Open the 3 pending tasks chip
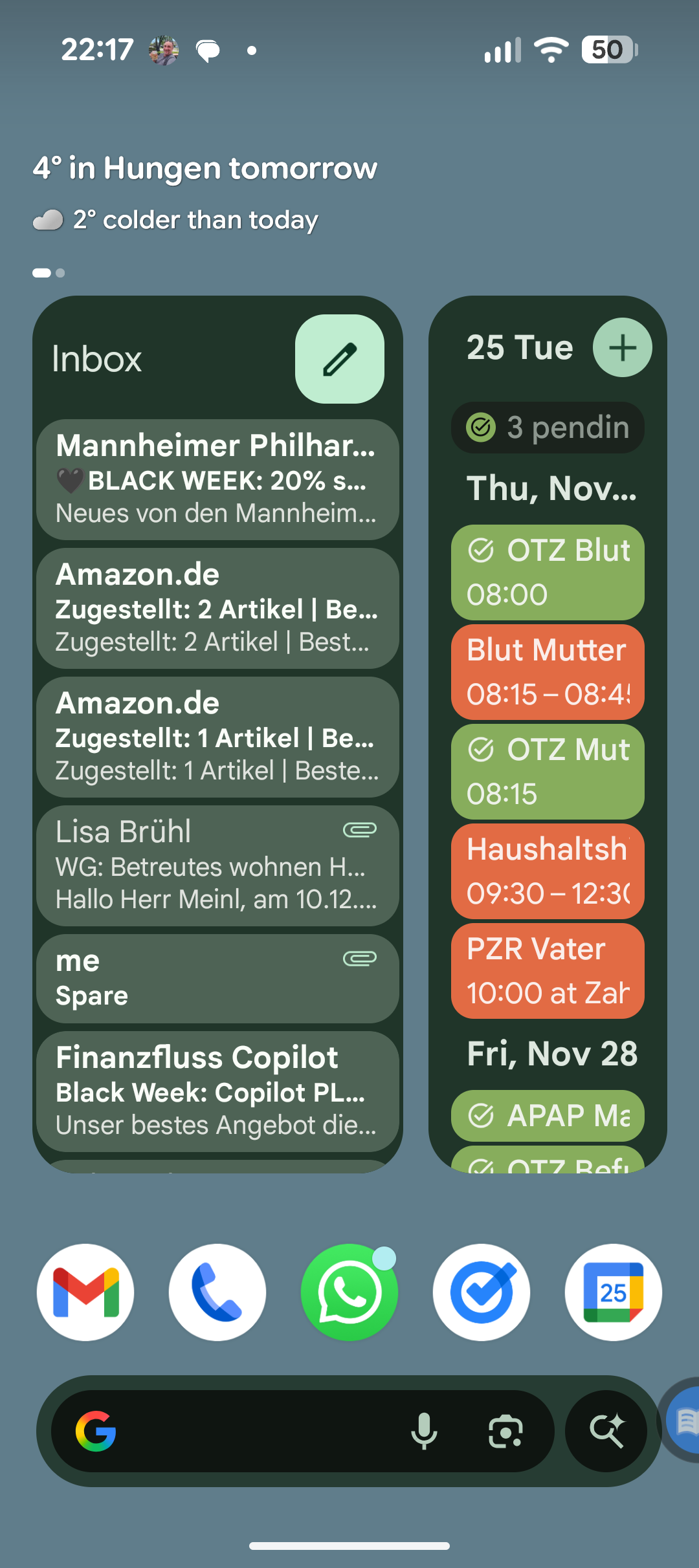The height and width of the screenshot is (1568, 699). [x=548, y=428]
